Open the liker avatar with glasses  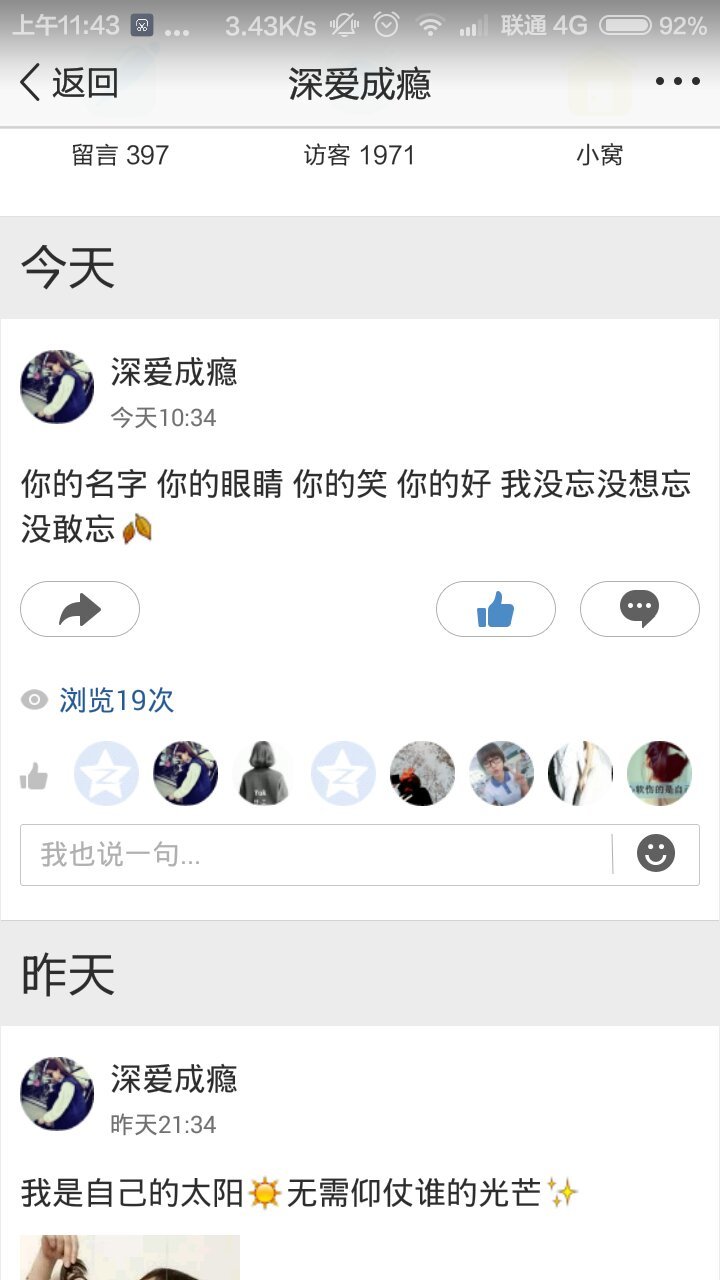coord(501,774)
